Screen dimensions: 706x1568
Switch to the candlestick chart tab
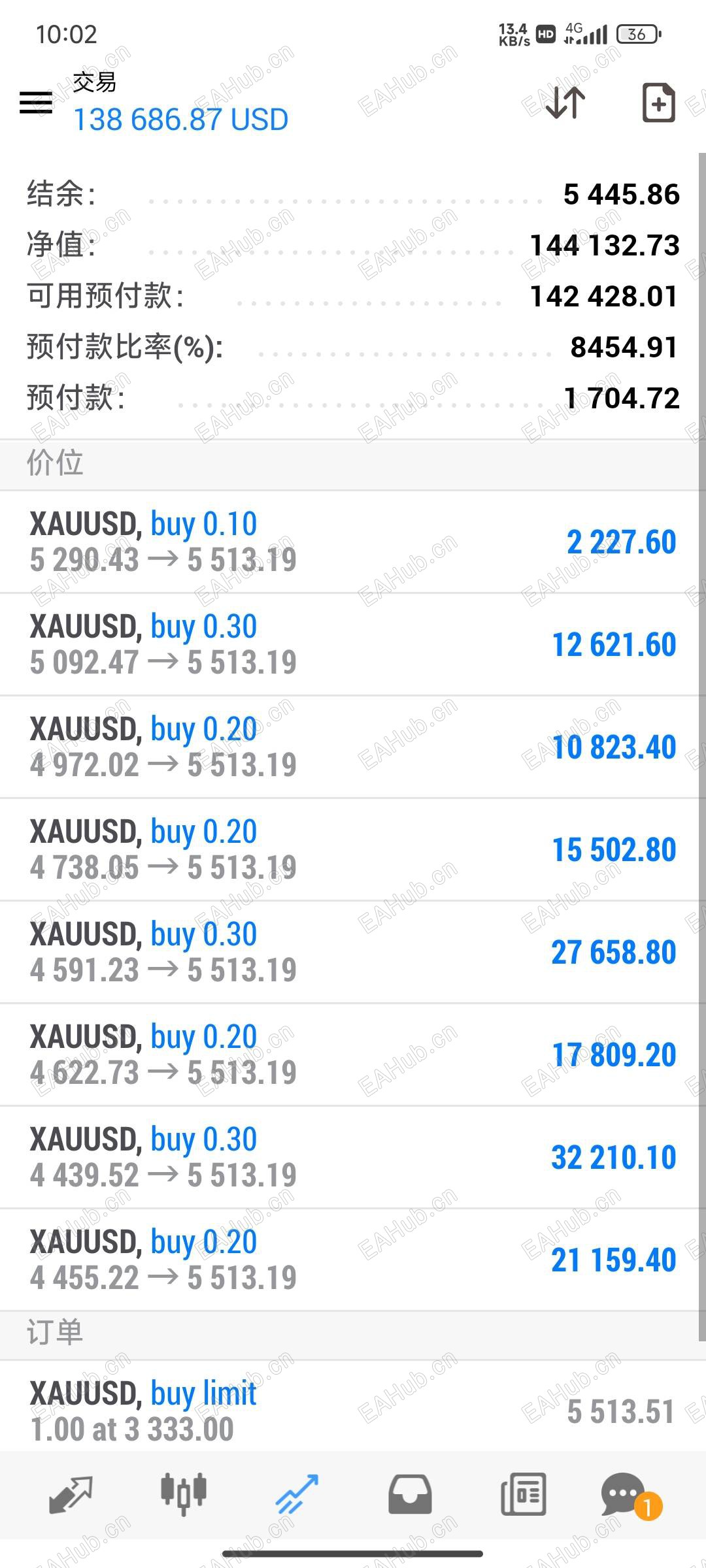coord(184,1495)
